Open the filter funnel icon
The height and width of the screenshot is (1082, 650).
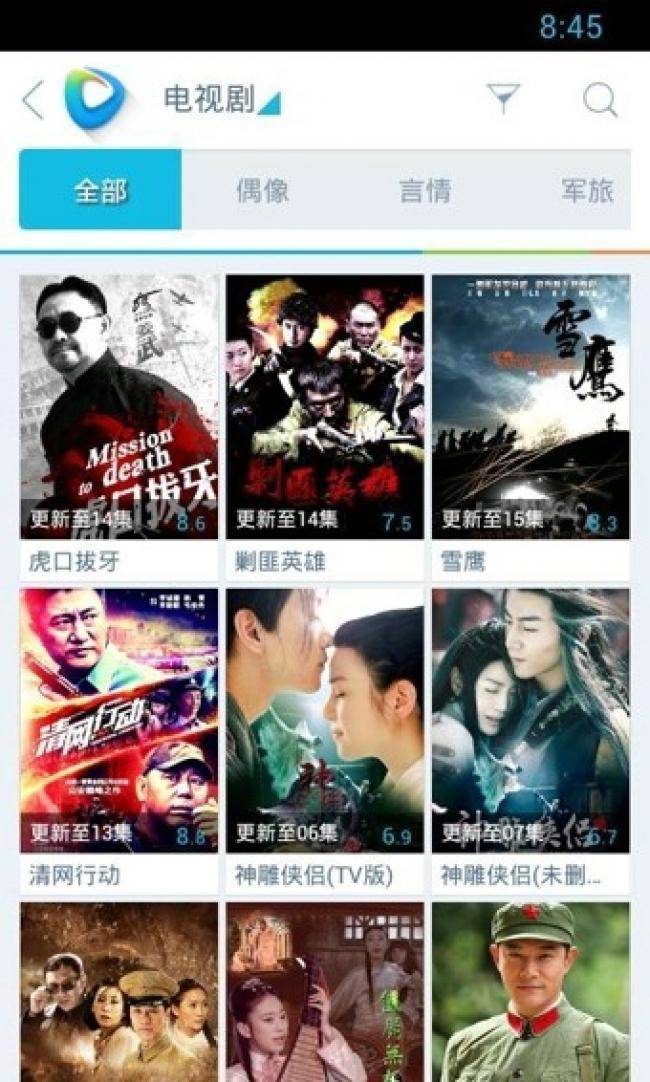pyautogui.click(x=503, y=97)
